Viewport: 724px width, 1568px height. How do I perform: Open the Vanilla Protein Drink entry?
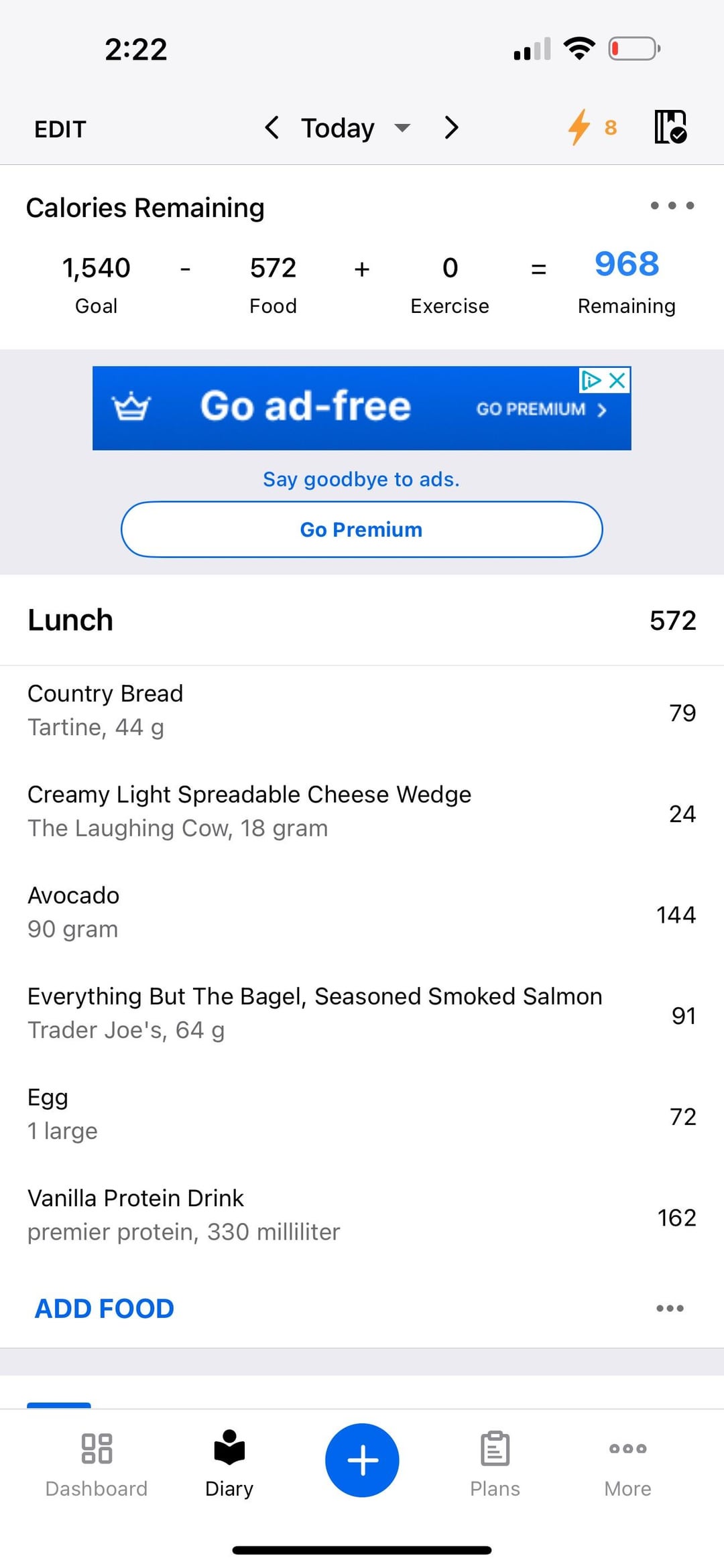pos(362,1216)
